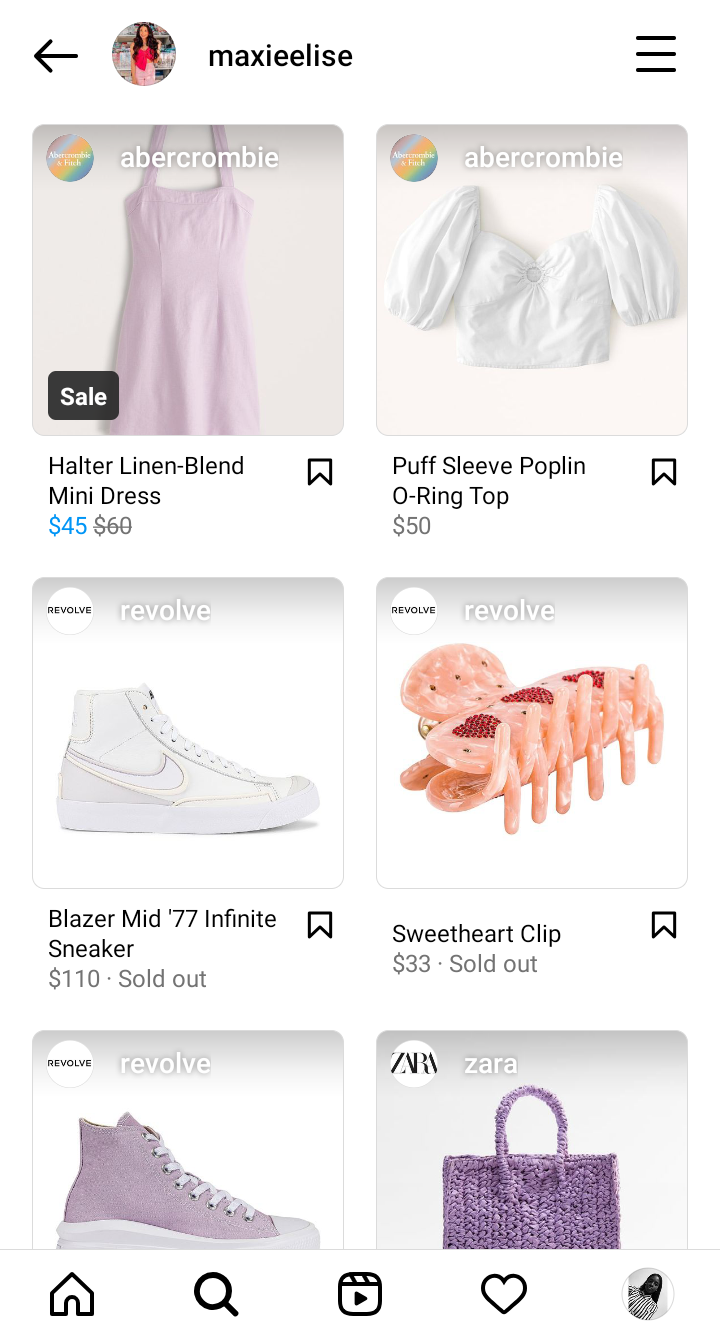Image resolution: width=720 pixels, height=1334 pixels.
Task: View the Sweetheart Clip product
Action: tap(532, 733)
